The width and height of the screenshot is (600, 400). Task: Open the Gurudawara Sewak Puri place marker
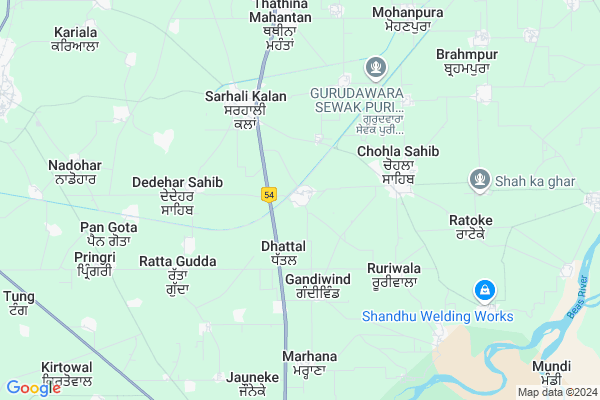[375, 69]
